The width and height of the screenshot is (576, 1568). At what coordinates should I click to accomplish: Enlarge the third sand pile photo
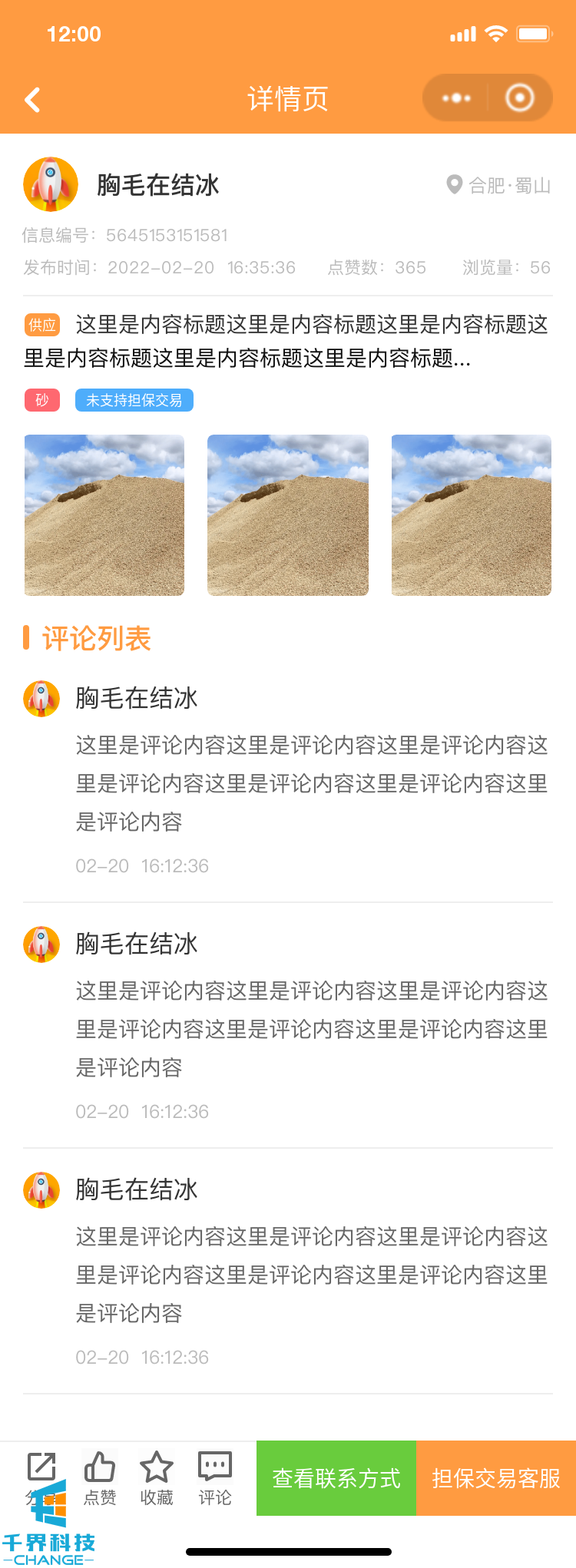coord(472,515)
